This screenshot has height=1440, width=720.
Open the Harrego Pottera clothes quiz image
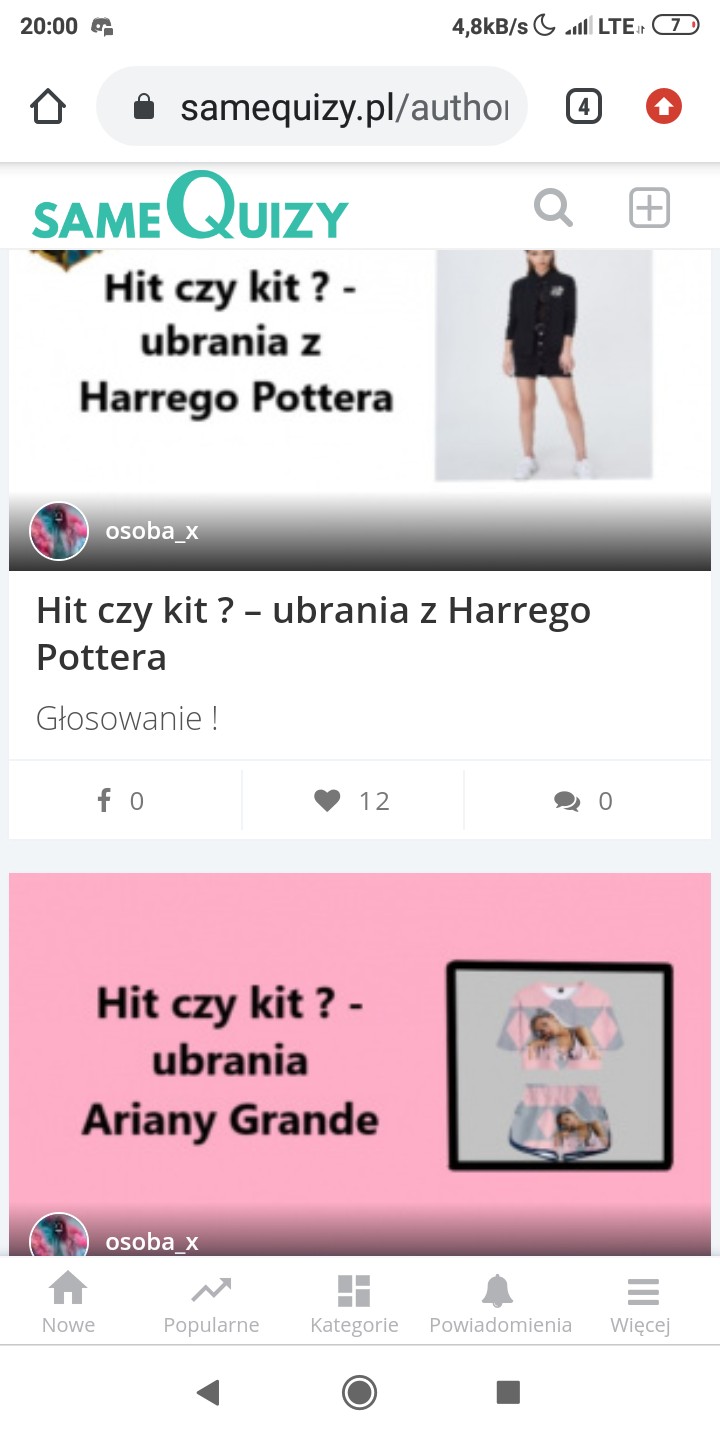point(360,370)
